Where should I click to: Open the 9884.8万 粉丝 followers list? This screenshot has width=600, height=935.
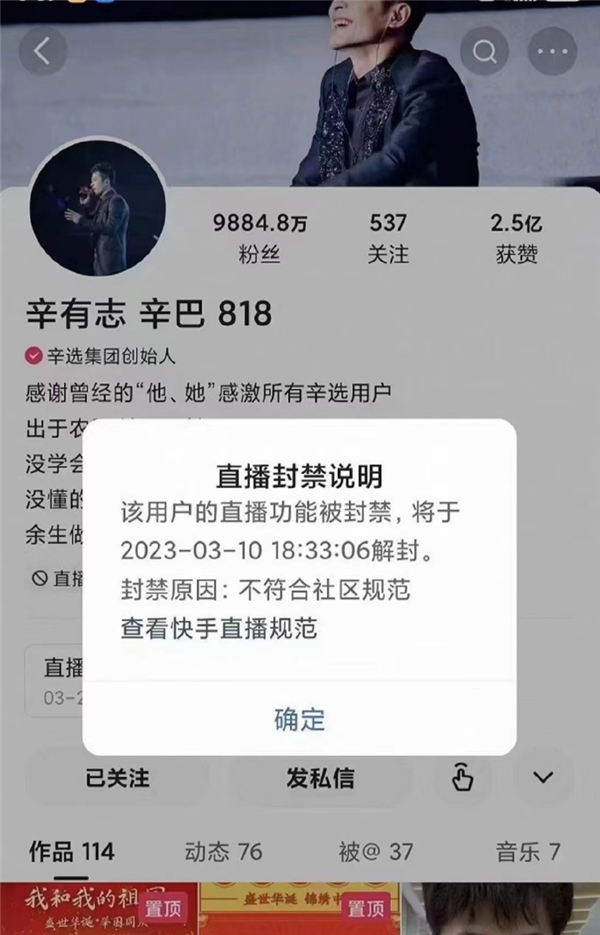(260, 238)
